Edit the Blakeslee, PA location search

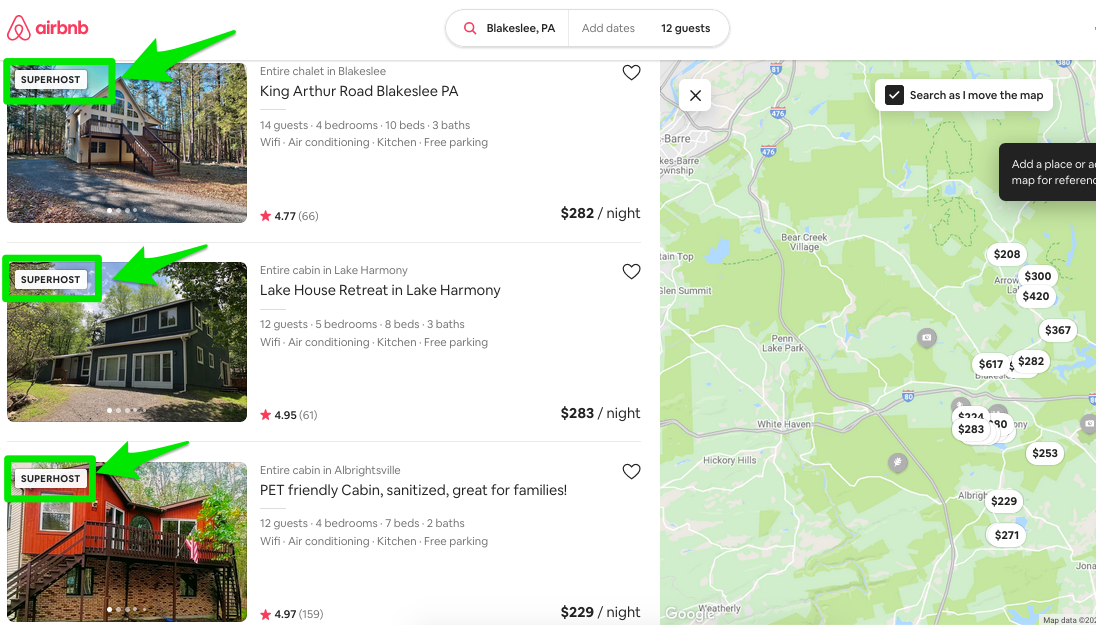(x=520, y=28)
